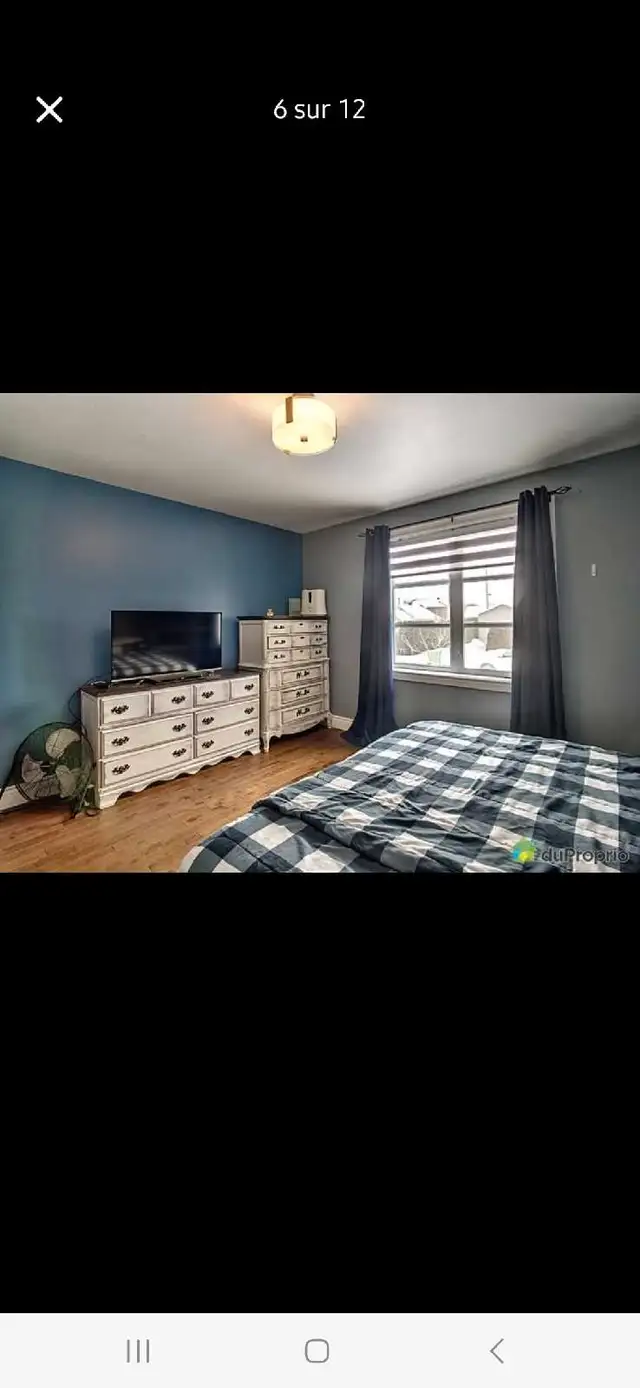Tap the bedroom photo to toggle the viewer controls

pos(320,632)
